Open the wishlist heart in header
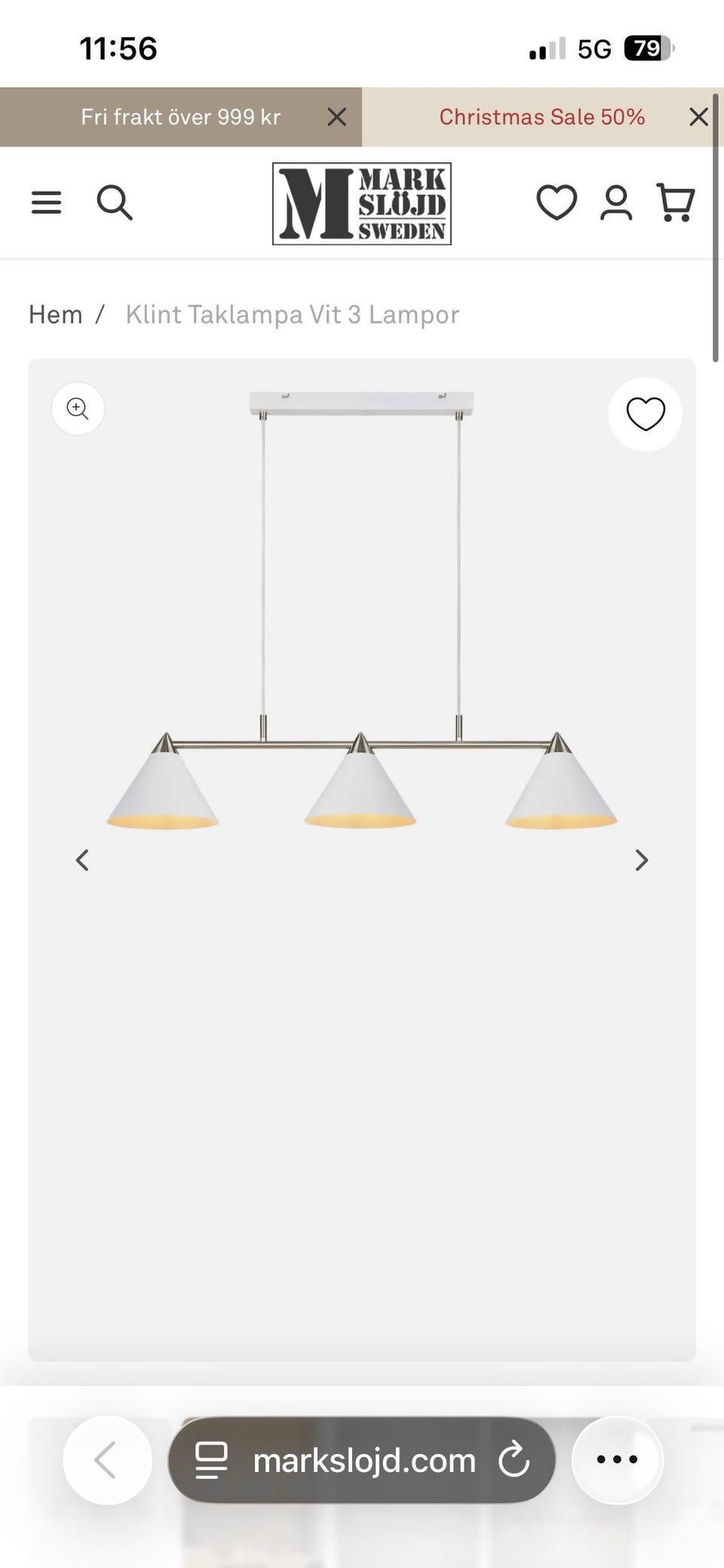The width and height of the screenshot is (724, 1568). [557, 202]
